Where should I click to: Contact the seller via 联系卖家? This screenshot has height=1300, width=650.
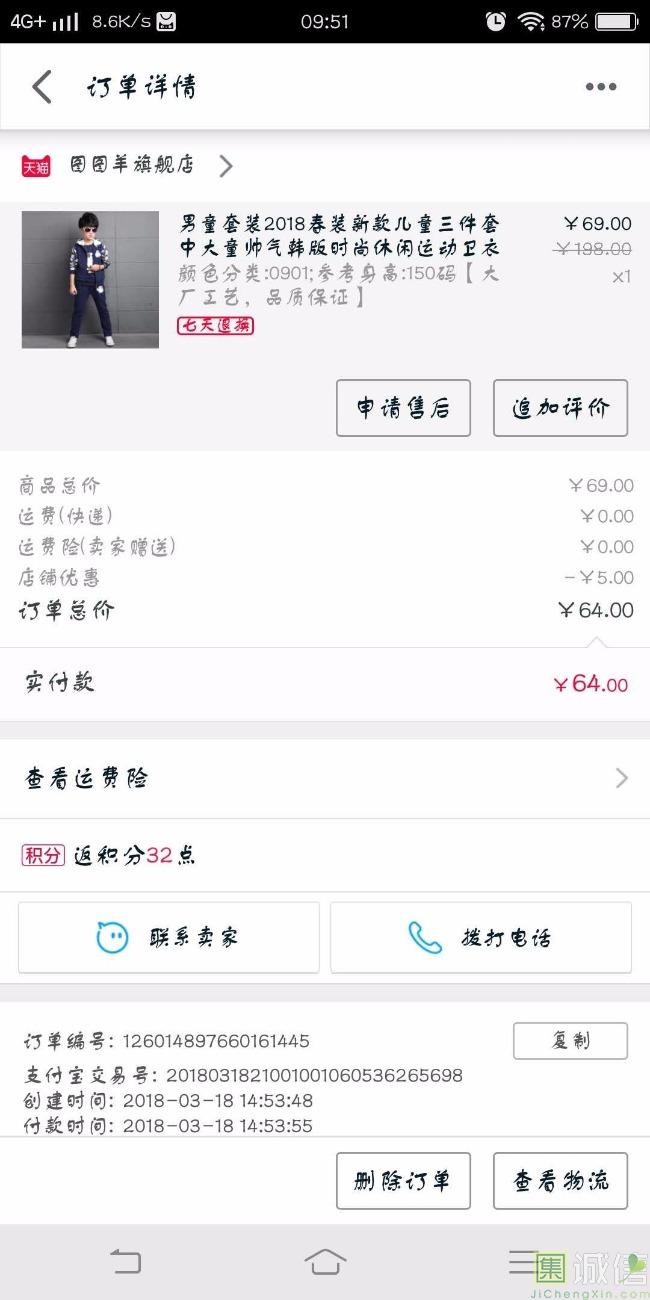(x=168, y=937)
